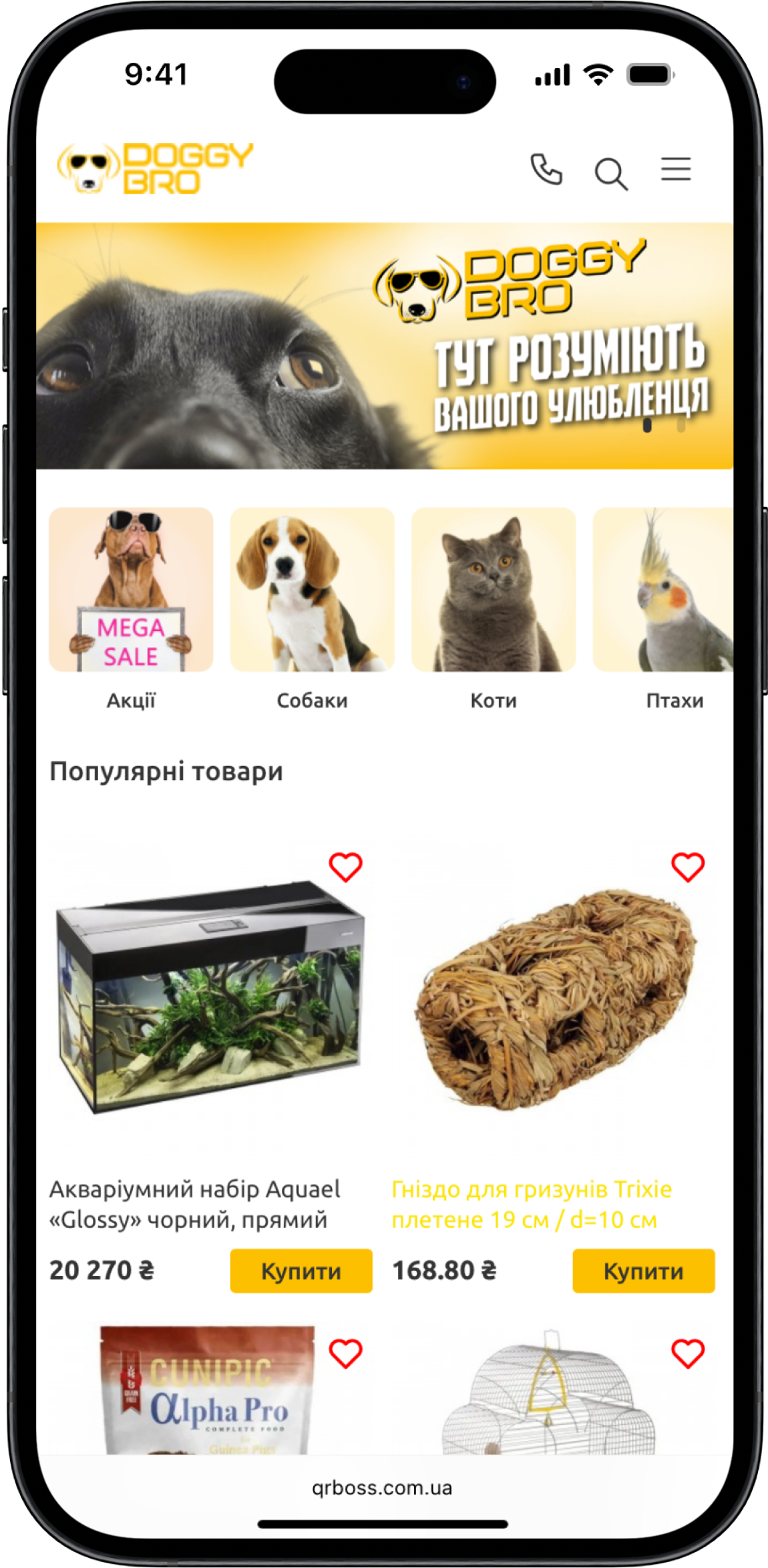The height and width of the screenshot is (1568, 768).
Task: Tap the qrboss.com.ua address bar
Action: pos(382,1488)
